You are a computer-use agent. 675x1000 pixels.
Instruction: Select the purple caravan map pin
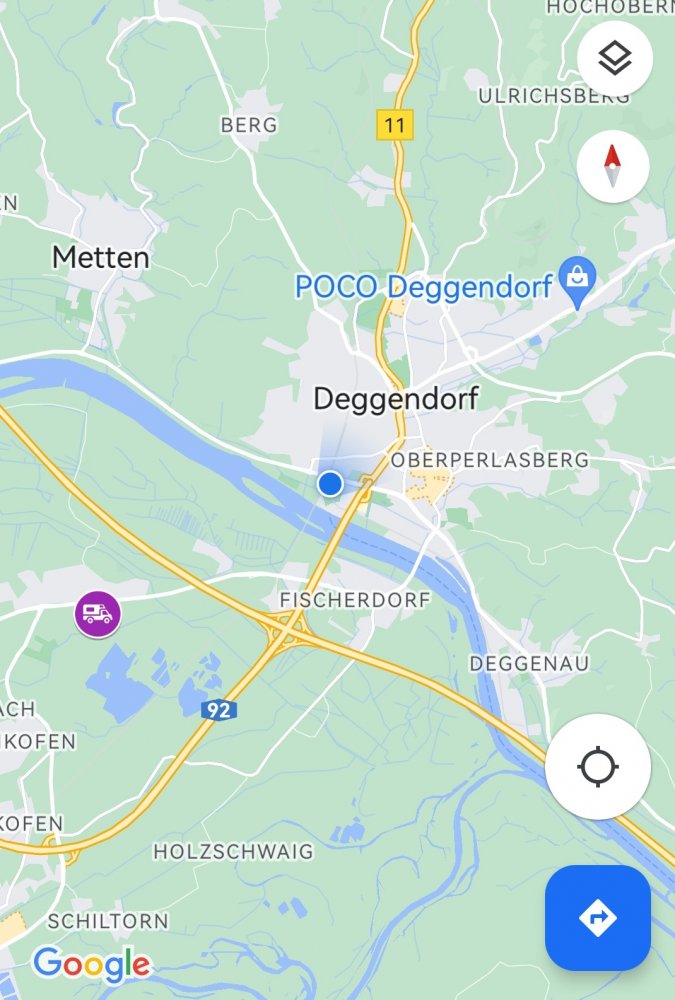[x=98, y=613]
